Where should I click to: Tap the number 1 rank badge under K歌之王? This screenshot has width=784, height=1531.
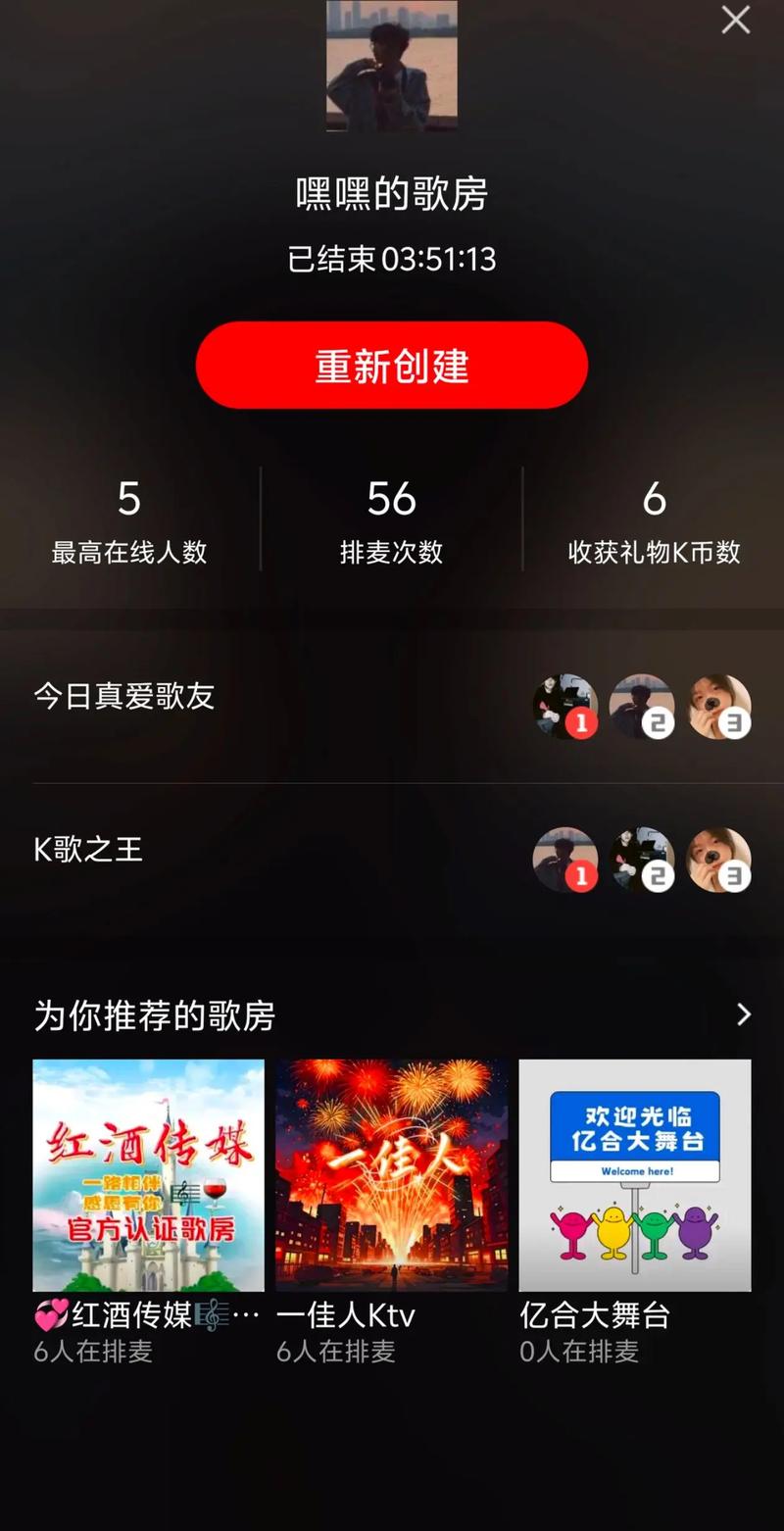click(583, 877)
